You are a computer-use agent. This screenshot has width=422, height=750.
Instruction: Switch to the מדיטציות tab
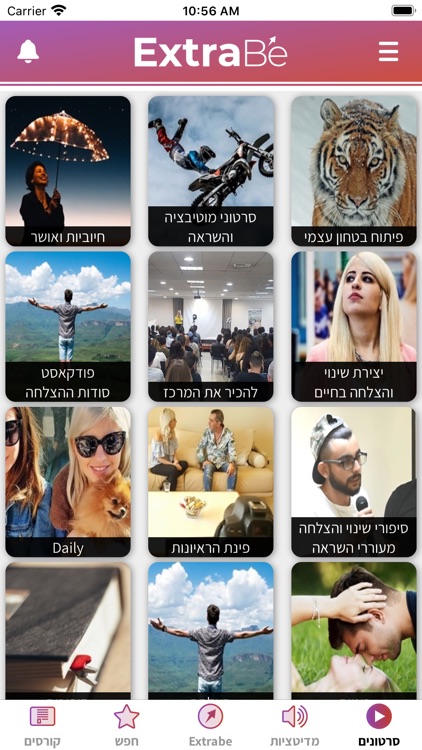click(295, 726)
